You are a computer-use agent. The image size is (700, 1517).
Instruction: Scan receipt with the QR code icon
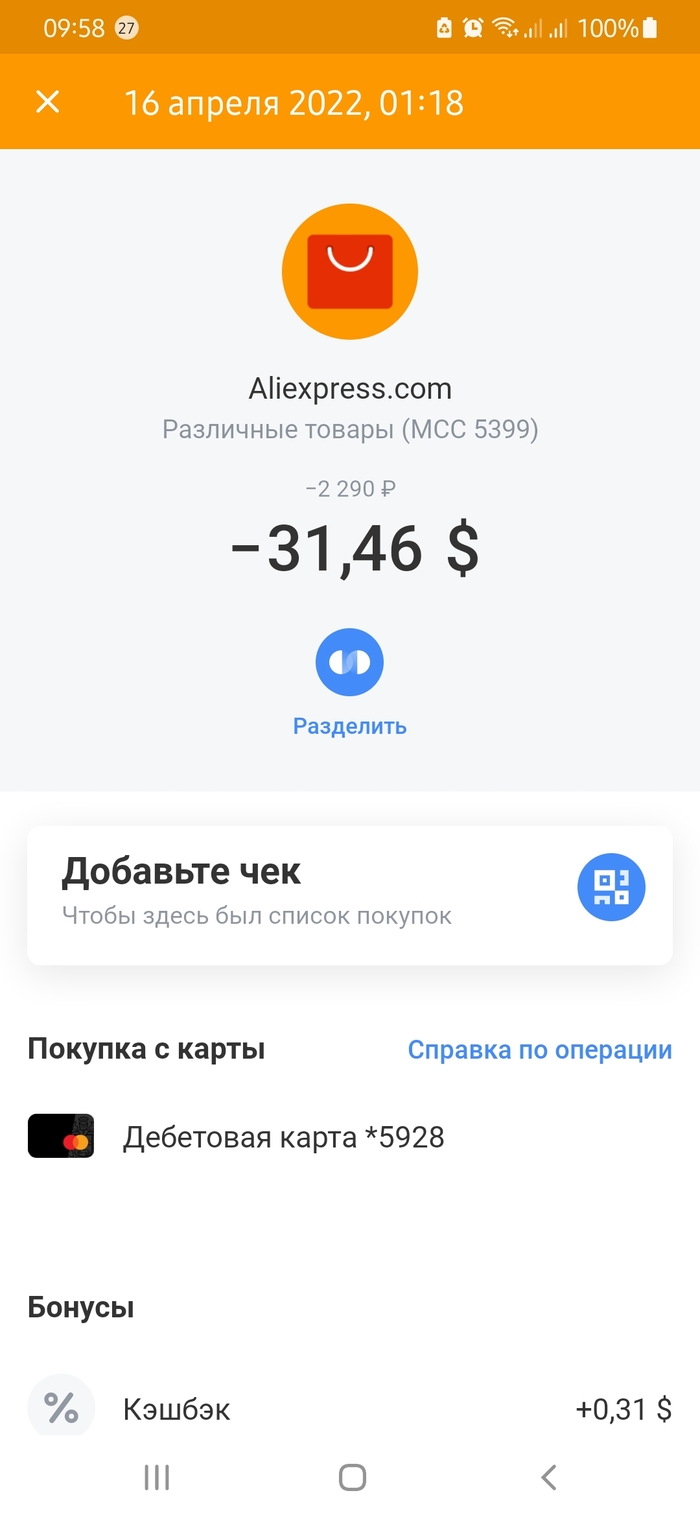(611, 887)
